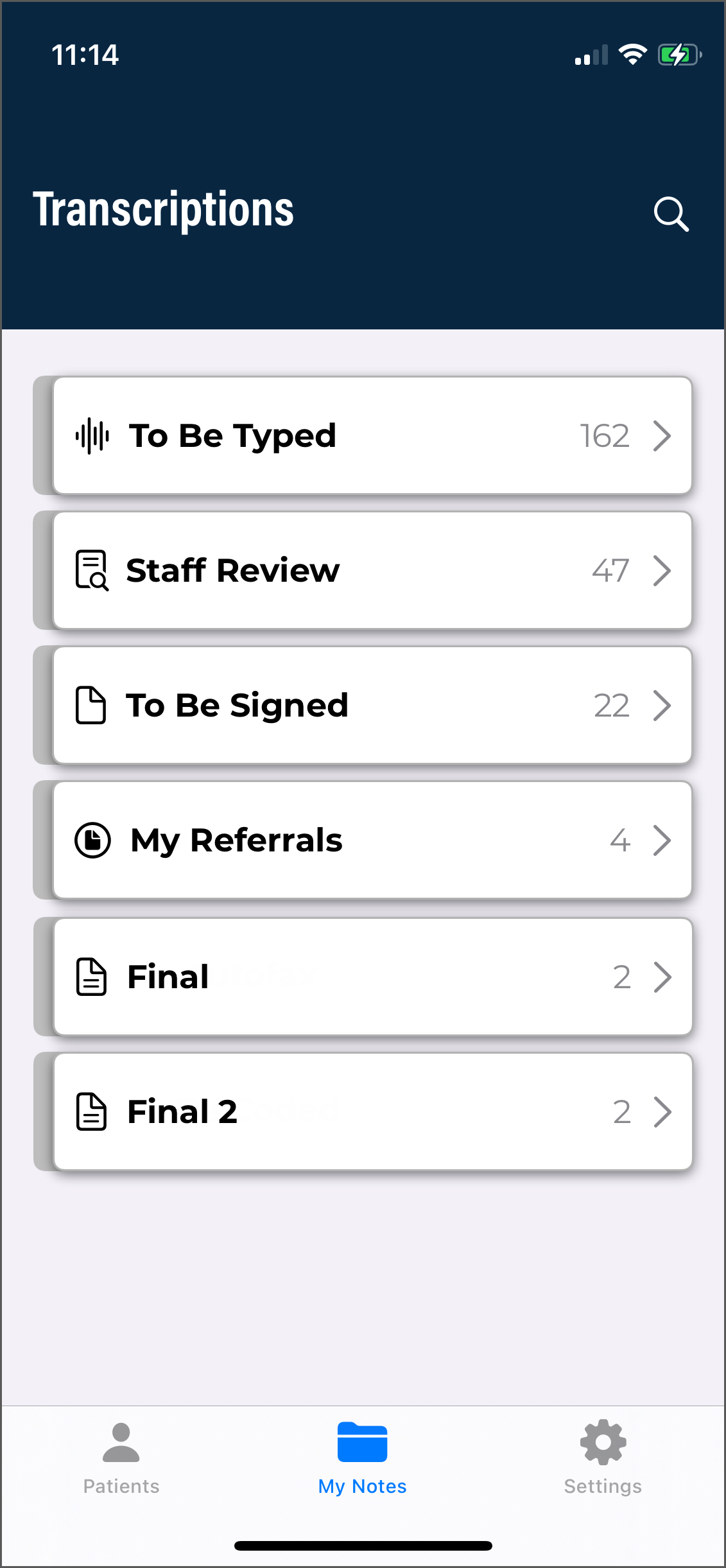This screenshot has height=1568, width=726.
Task: Select the Final 2 folder
Action: coord(372,1111)
